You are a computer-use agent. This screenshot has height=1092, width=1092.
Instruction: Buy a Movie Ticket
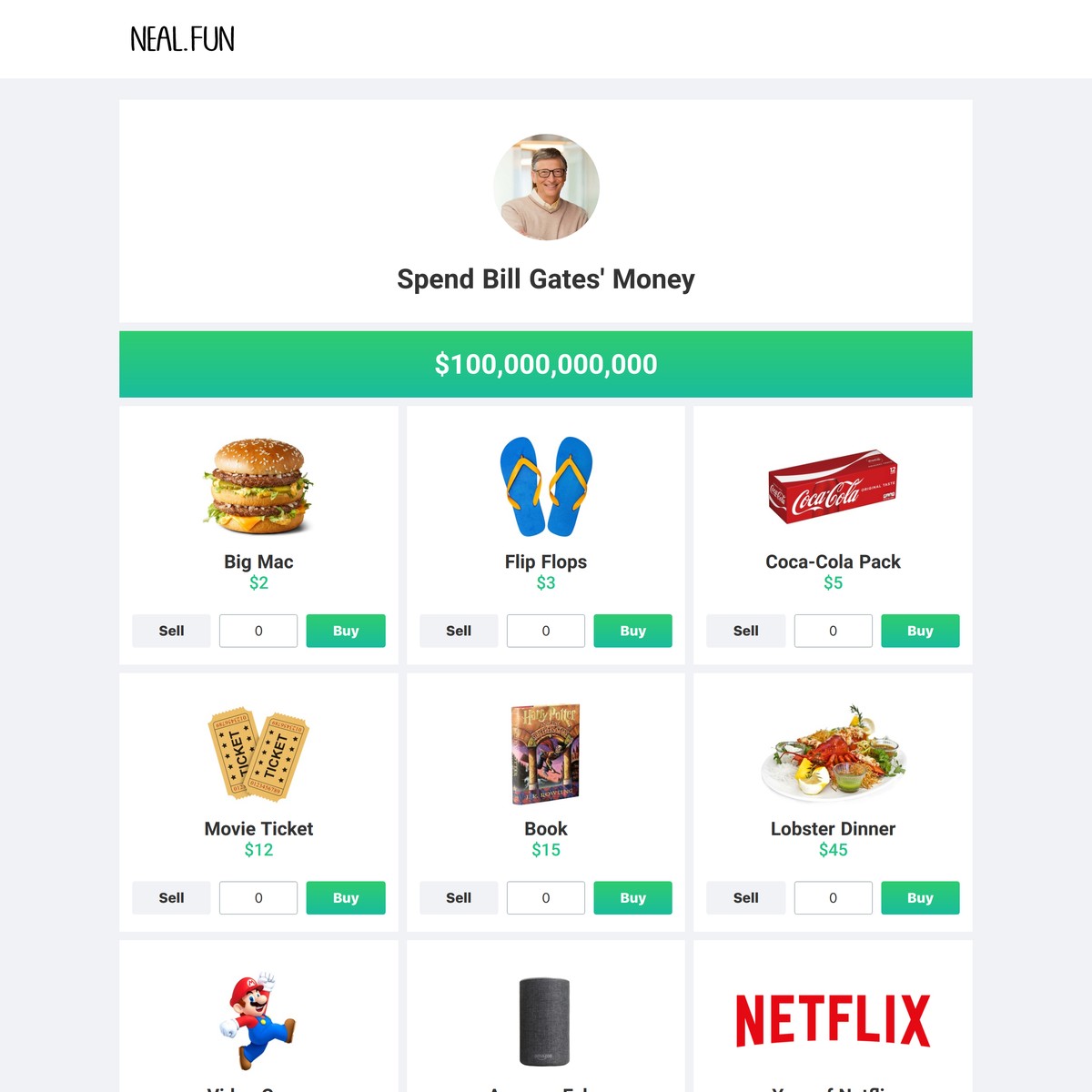[345, 897]
